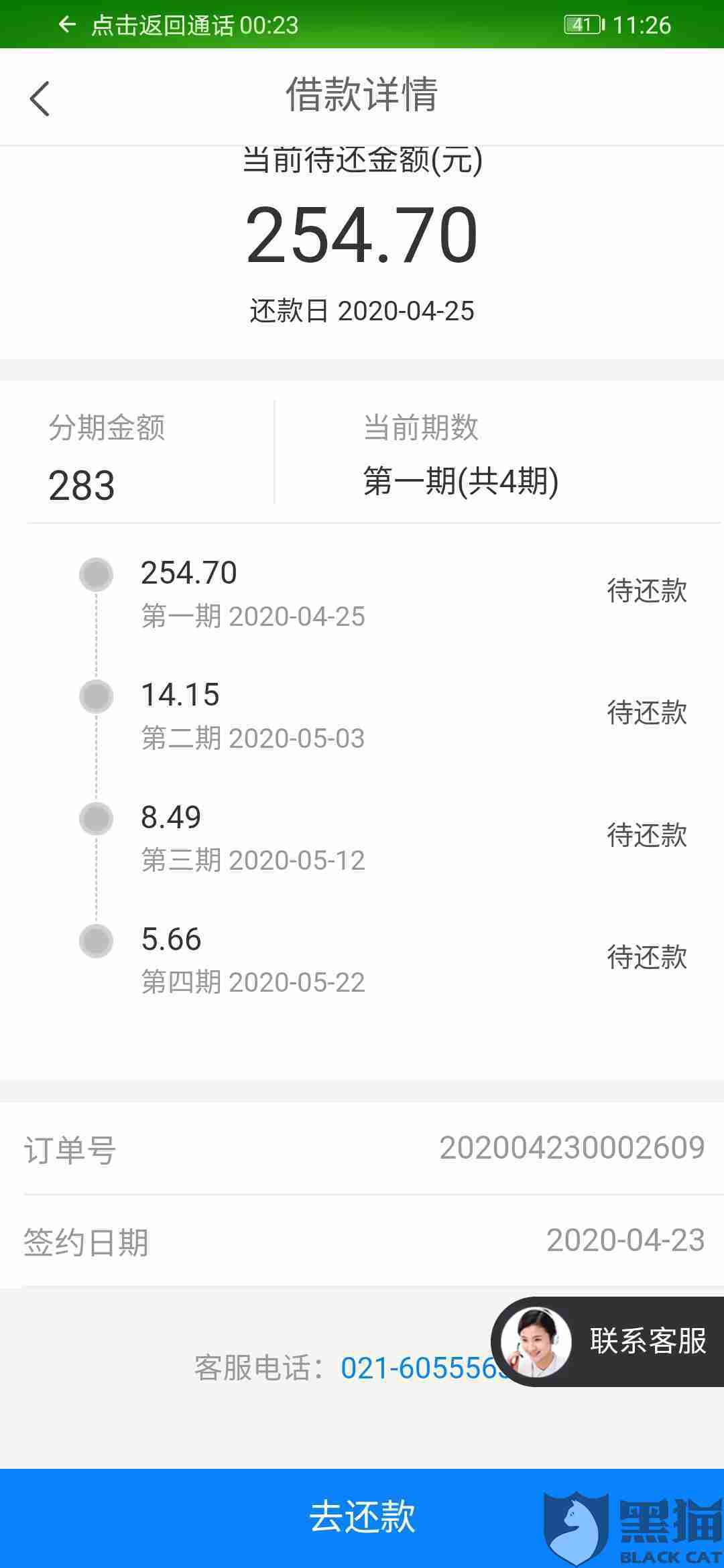
Task: Call the customer service number link
Action: (x=424, y=1368)
